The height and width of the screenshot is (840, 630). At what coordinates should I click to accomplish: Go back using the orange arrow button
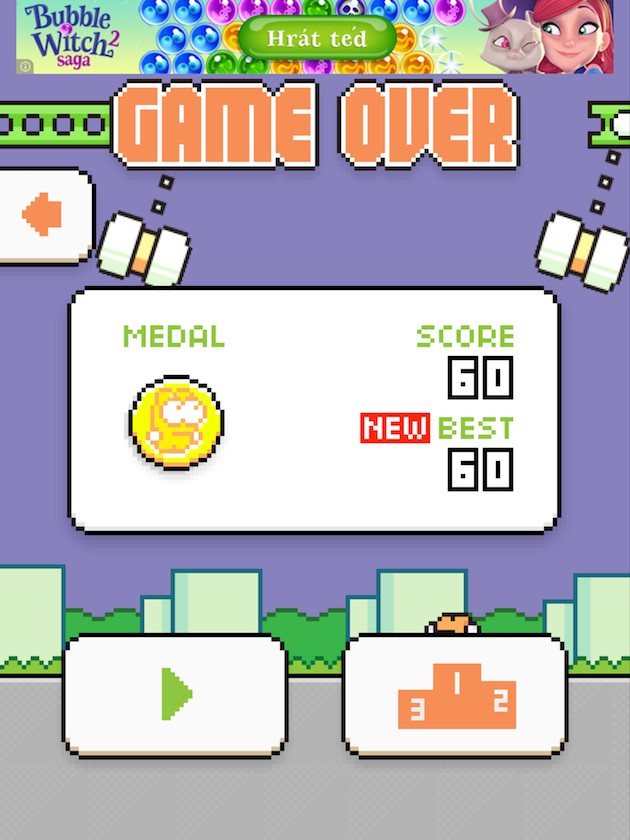pyautogui.click(x=42, y=214)
